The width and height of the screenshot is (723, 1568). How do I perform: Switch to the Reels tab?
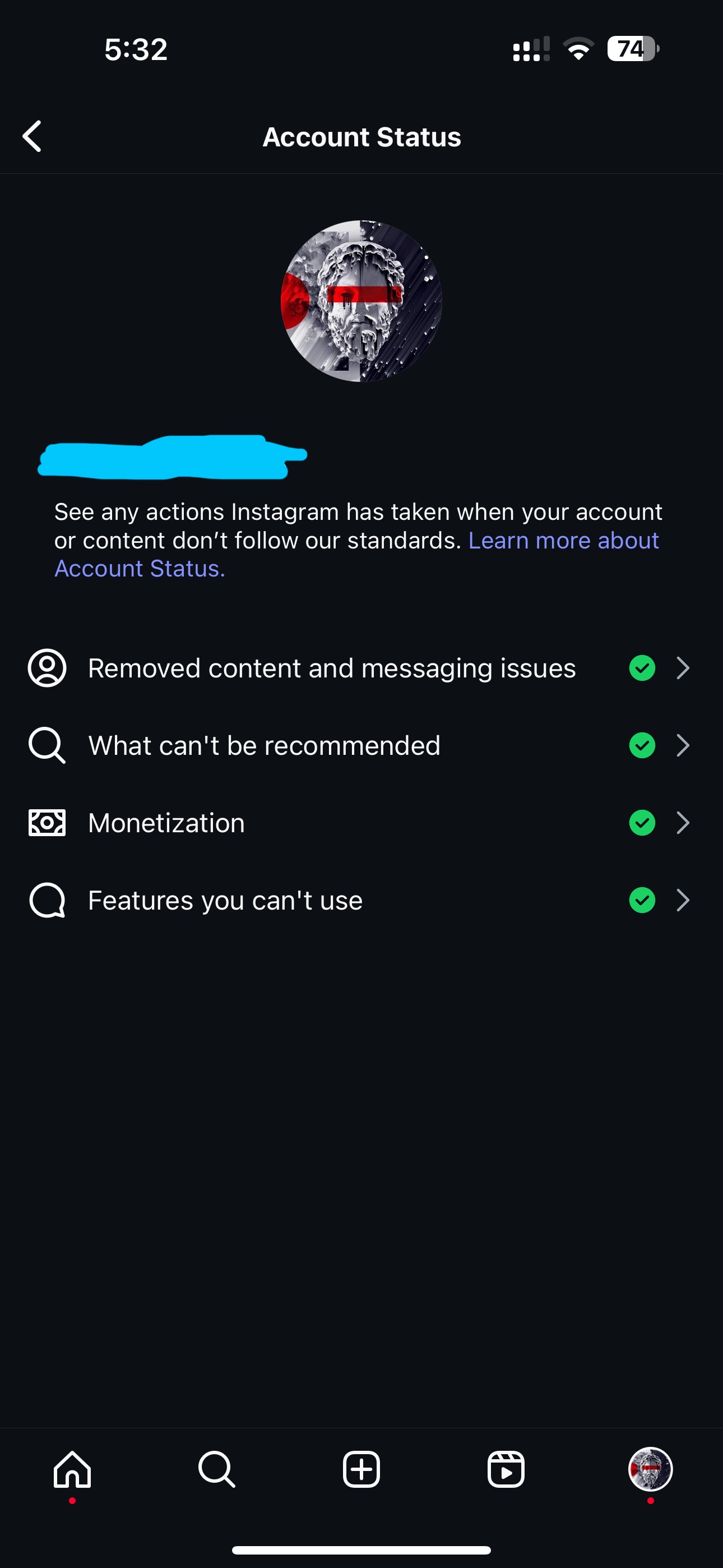506,1469
